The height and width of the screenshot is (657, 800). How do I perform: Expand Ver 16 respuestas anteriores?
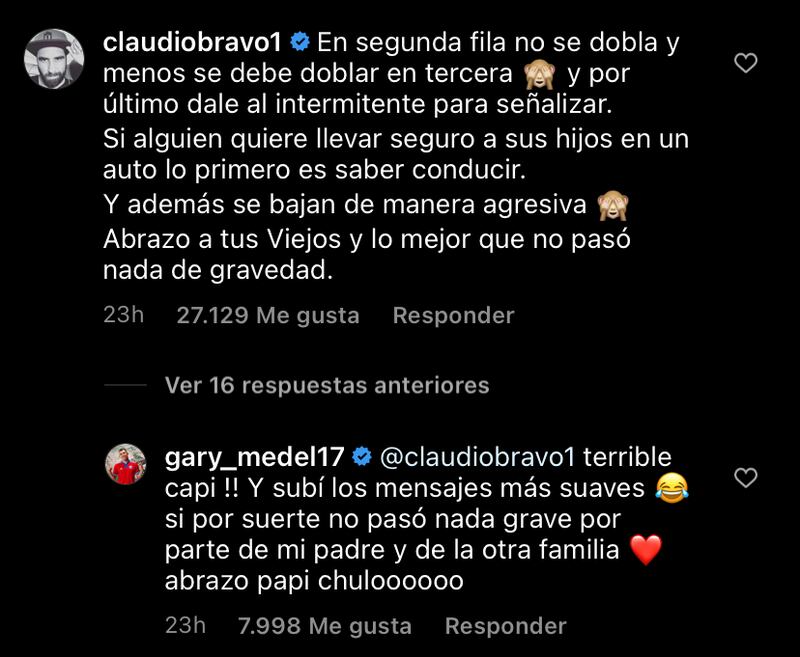point(327,384)
